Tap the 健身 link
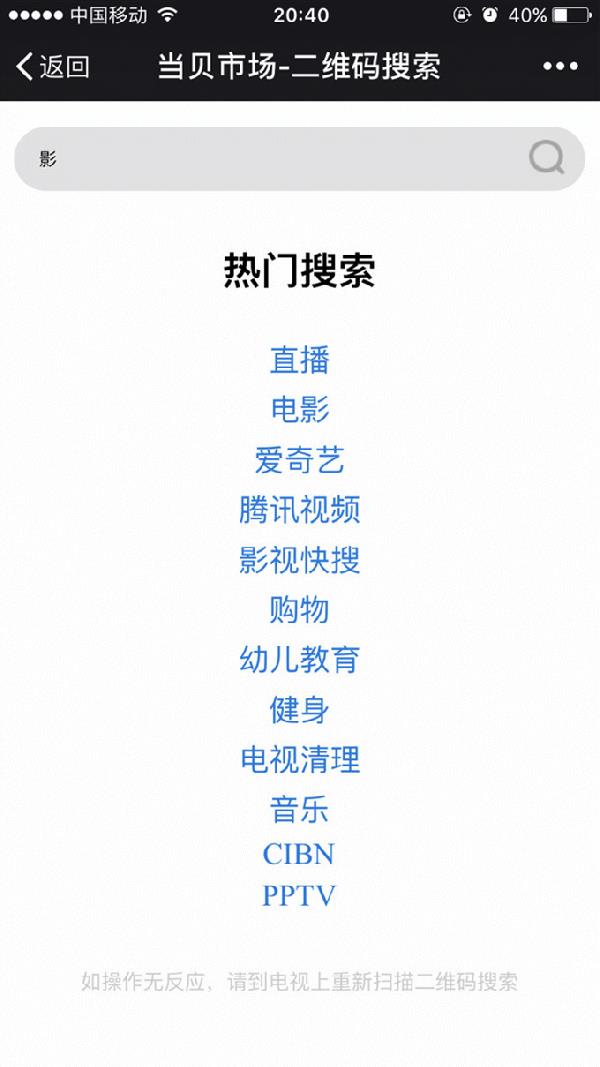 click(x=299, y=710)
